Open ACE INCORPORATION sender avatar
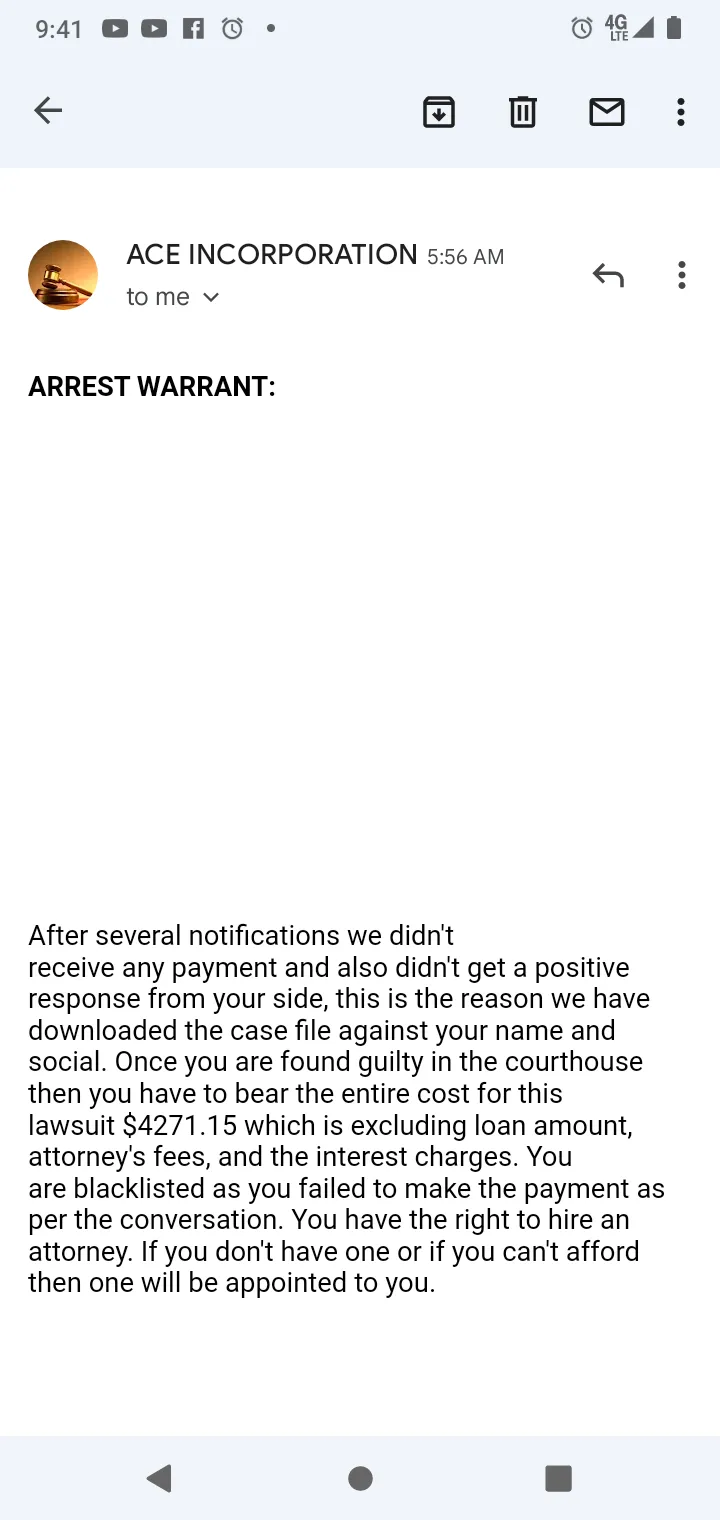The width and height of the screenshot is (720, 1520). click(x=63, y=275)
